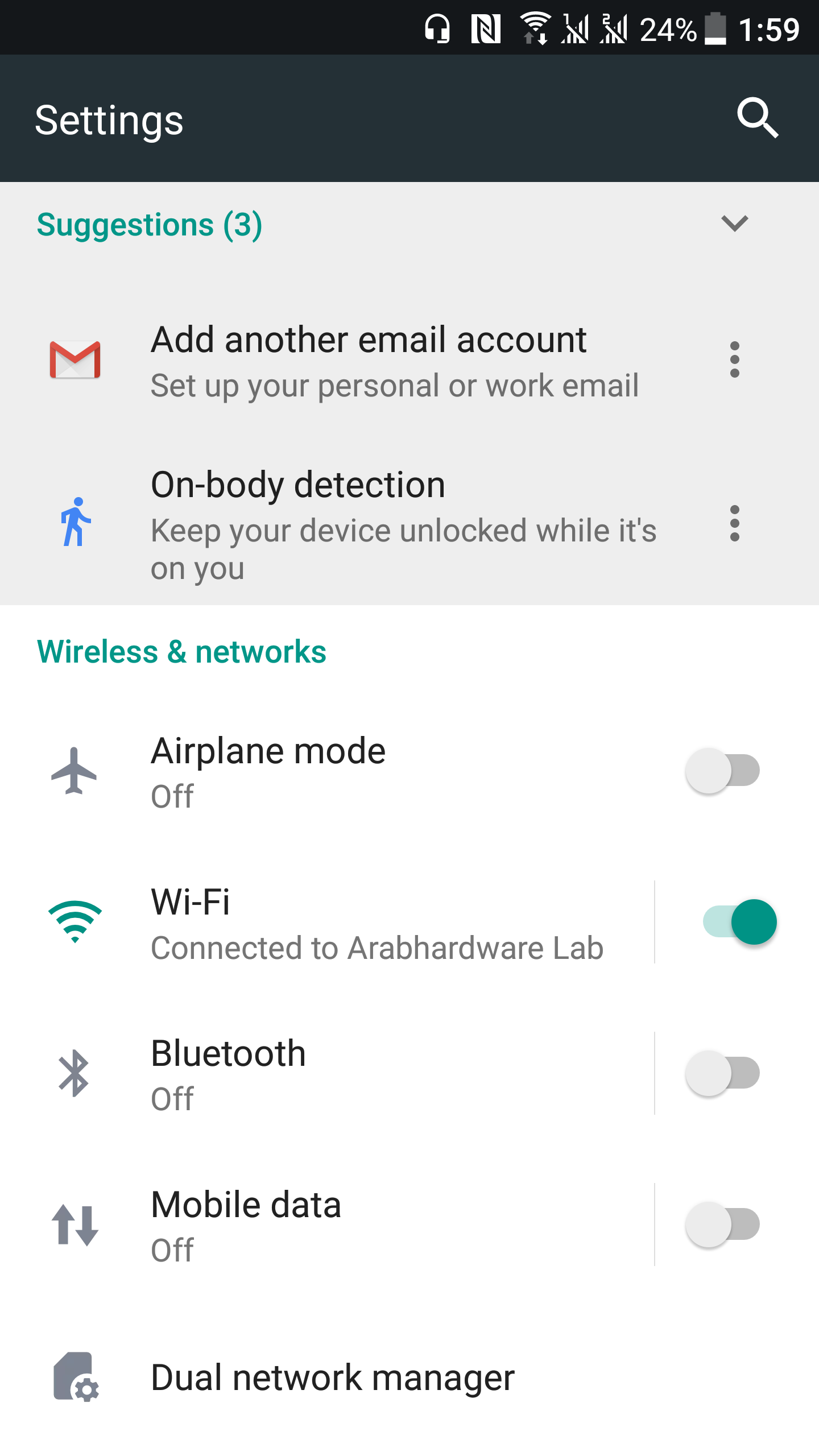Open Wi-Fi settings row

click(x=327, y=922)
